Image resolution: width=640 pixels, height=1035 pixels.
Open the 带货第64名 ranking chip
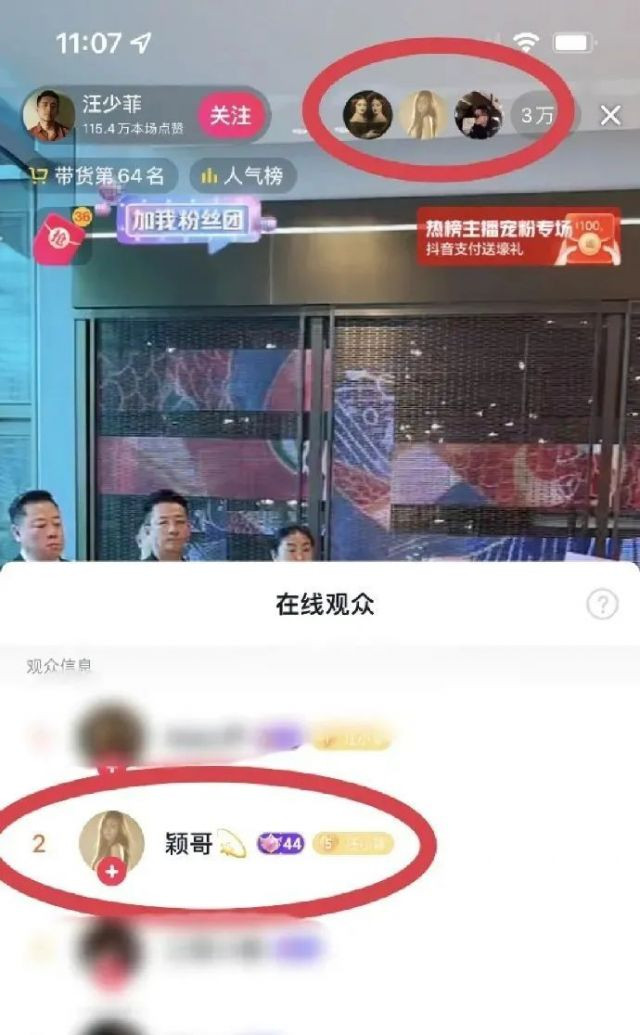tap(100, 177)
